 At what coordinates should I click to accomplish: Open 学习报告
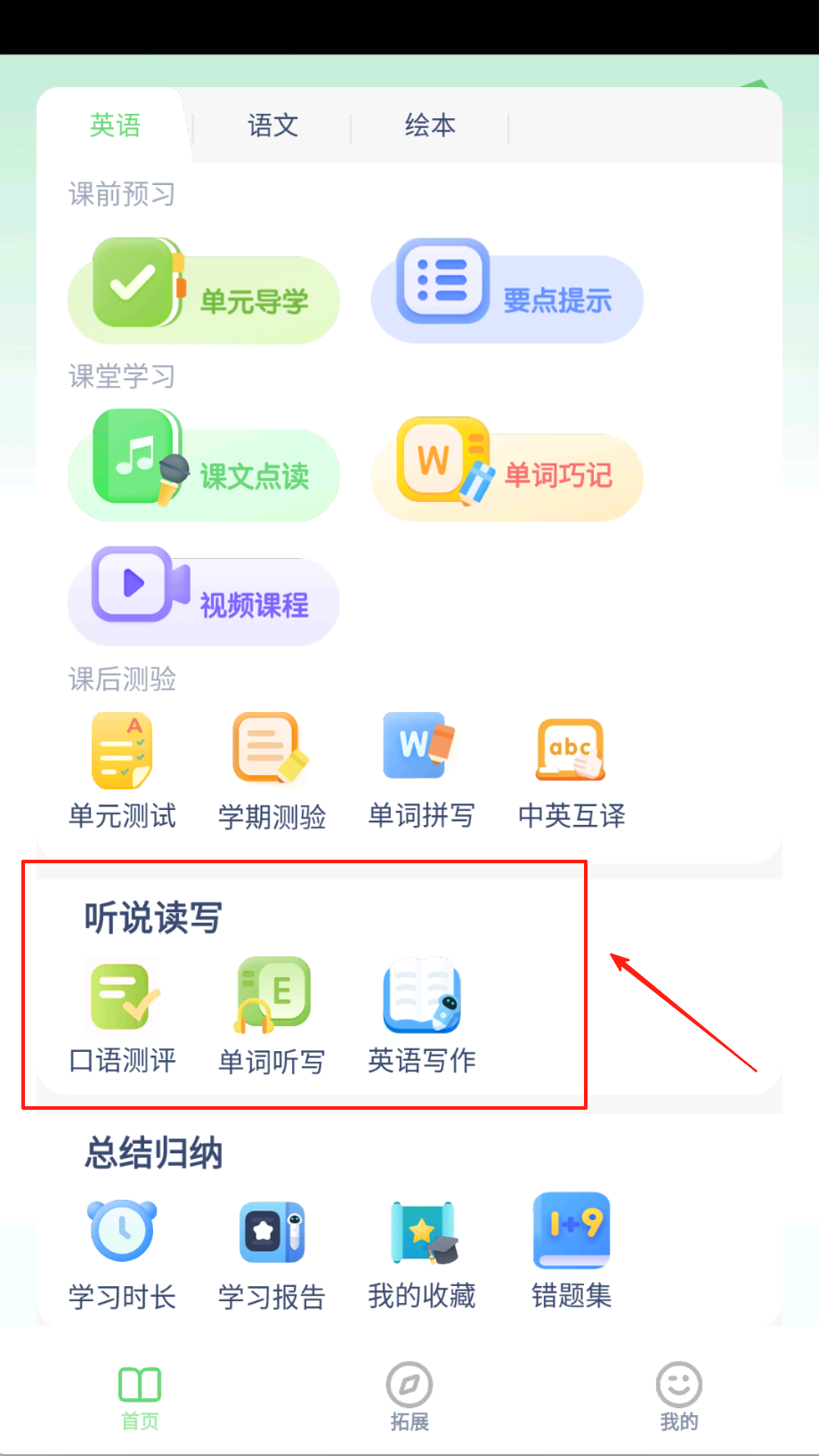click(x=272, y=1250)
